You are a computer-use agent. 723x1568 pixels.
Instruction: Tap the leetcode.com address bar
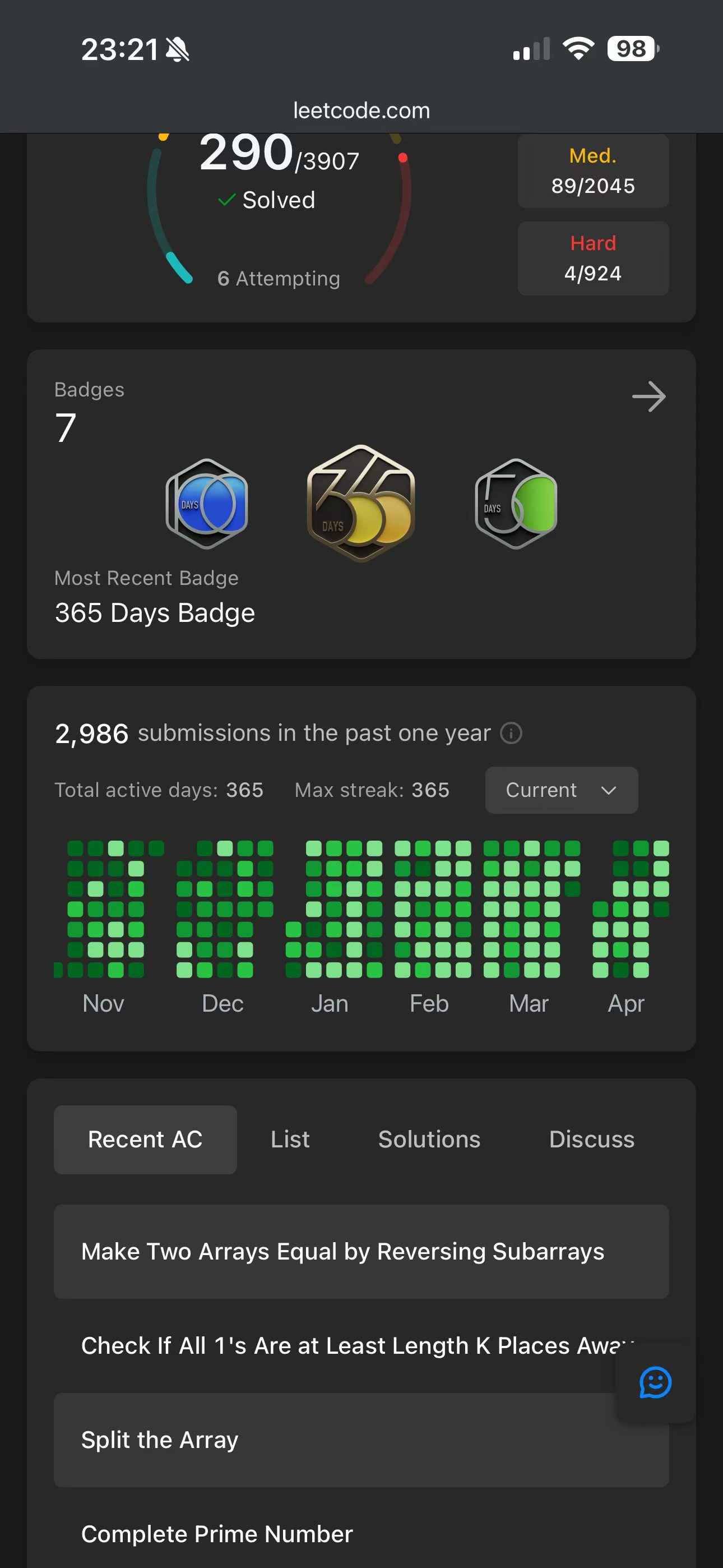tap(361, 111)
